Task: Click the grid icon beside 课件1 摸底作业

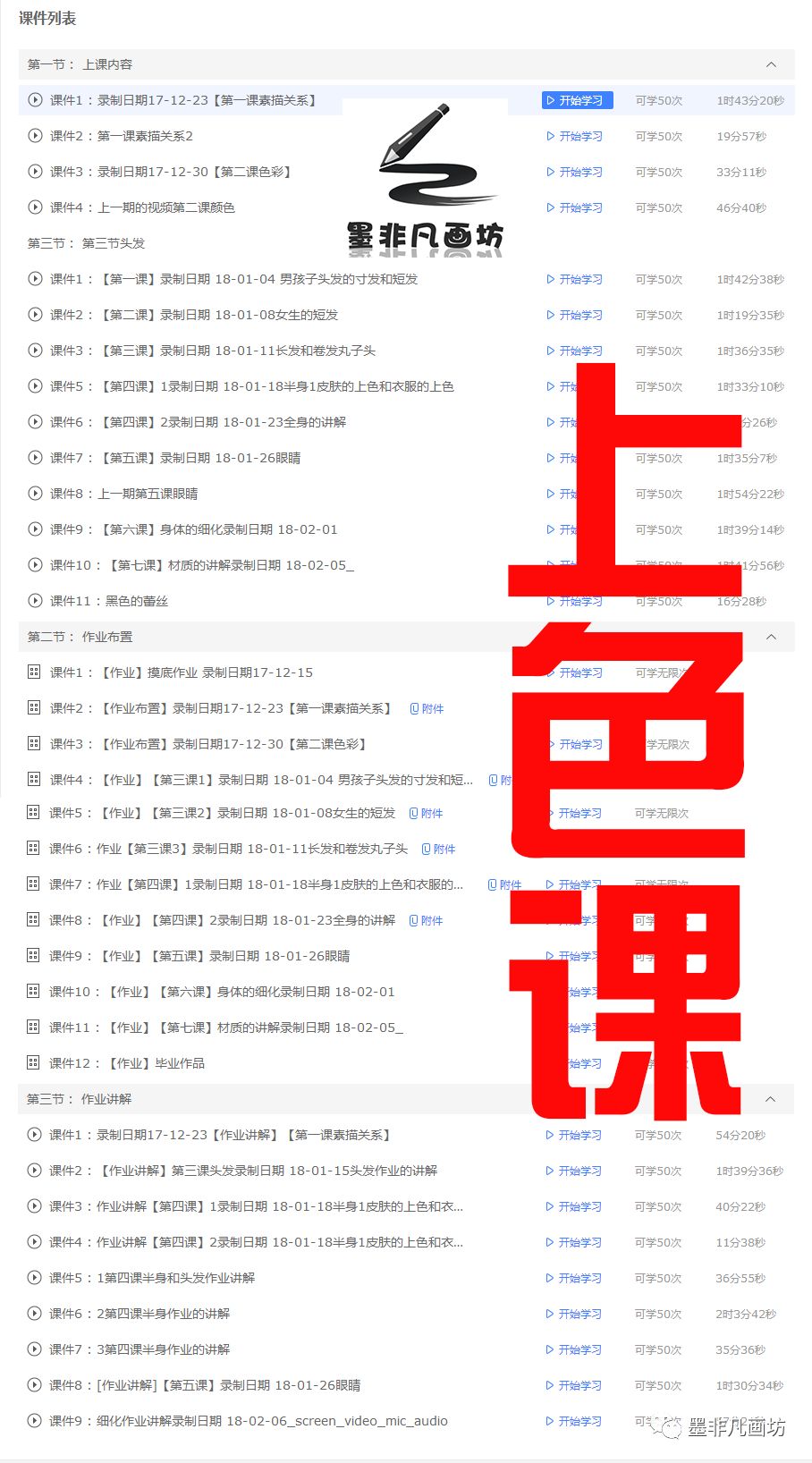Action: tap(32, 672)
